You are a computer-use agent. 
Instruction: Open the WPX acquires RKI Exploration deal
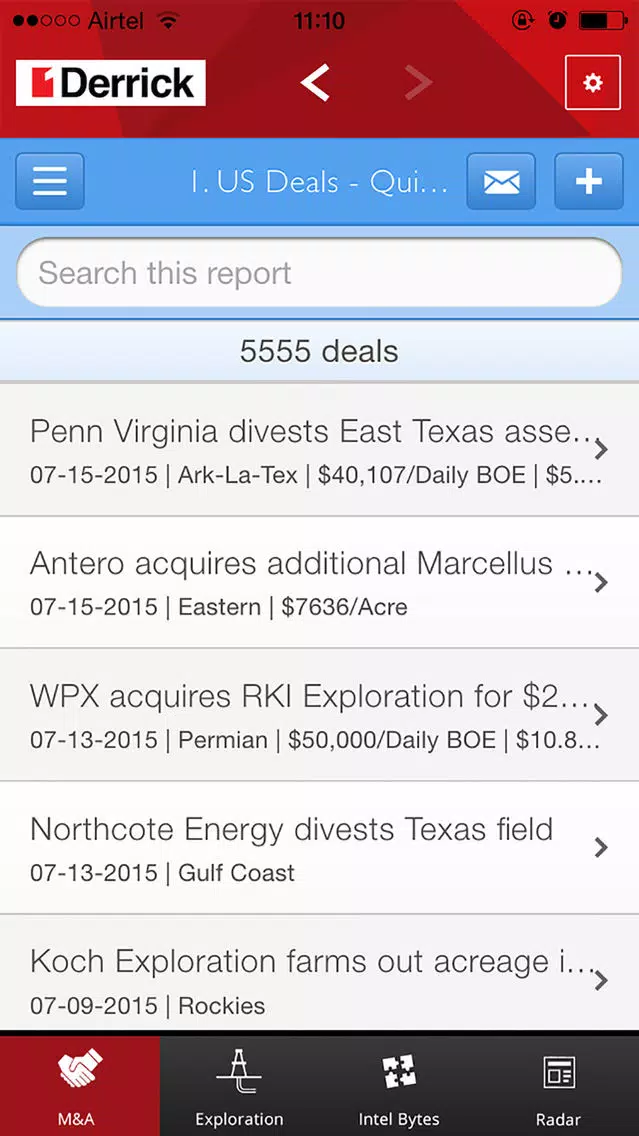point(320,715)
